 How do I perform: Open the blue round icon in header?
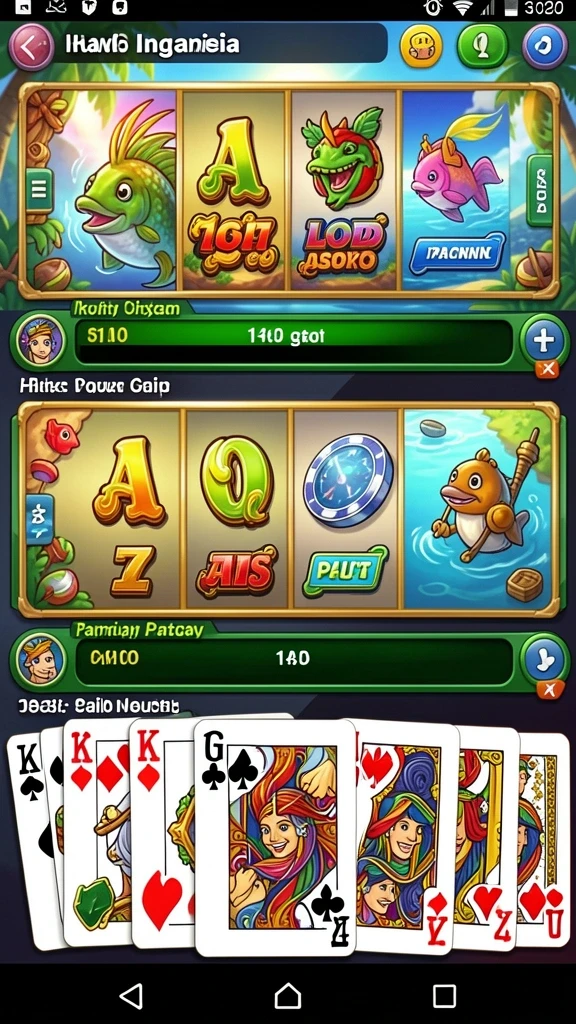click(x=544, y=46)
